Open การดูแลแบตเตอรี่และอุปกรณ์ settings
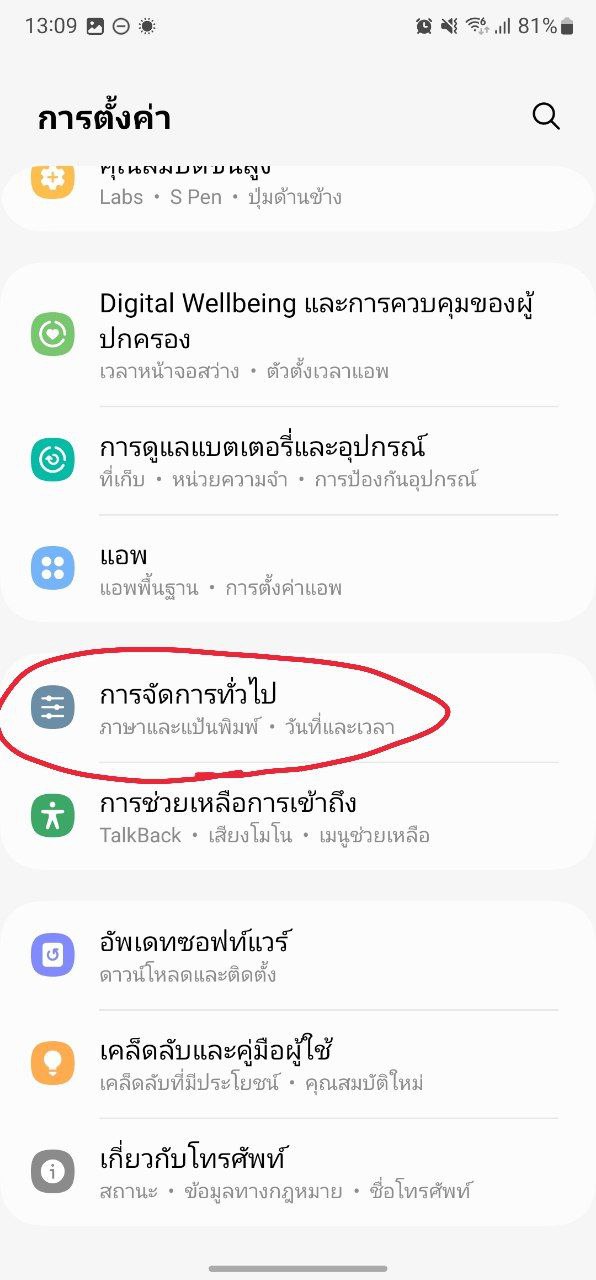Viewport: 596px width, 1280px height. (x=298, y=461)
